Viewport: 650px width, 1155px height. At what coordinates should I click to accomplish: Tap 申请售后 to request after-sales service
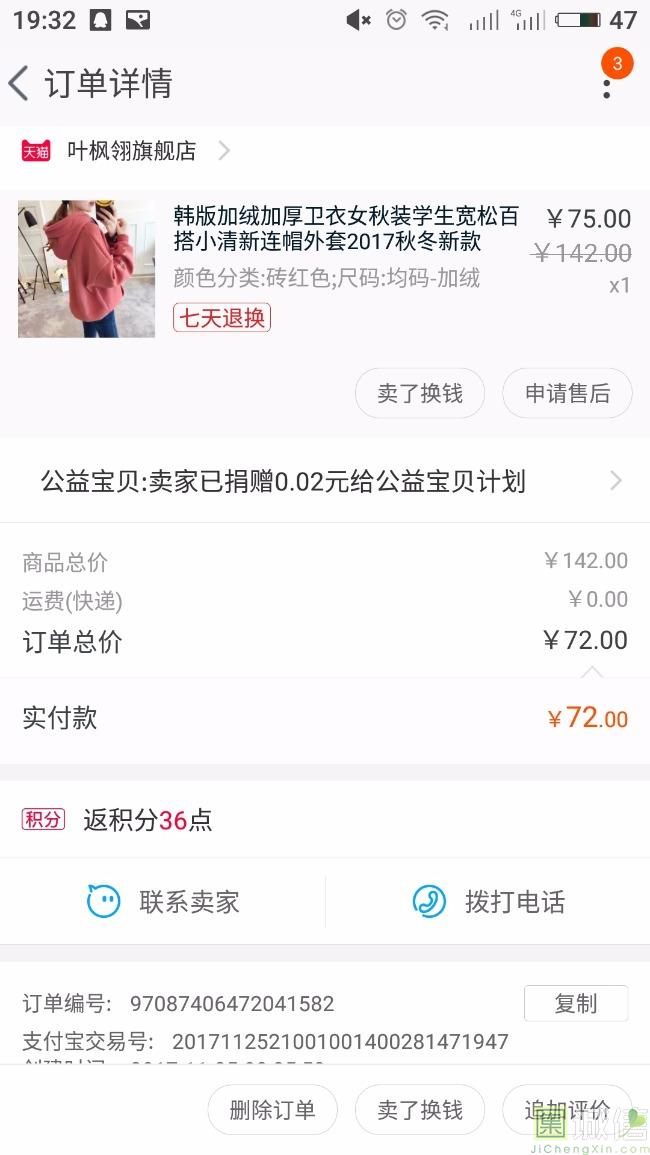567,393
